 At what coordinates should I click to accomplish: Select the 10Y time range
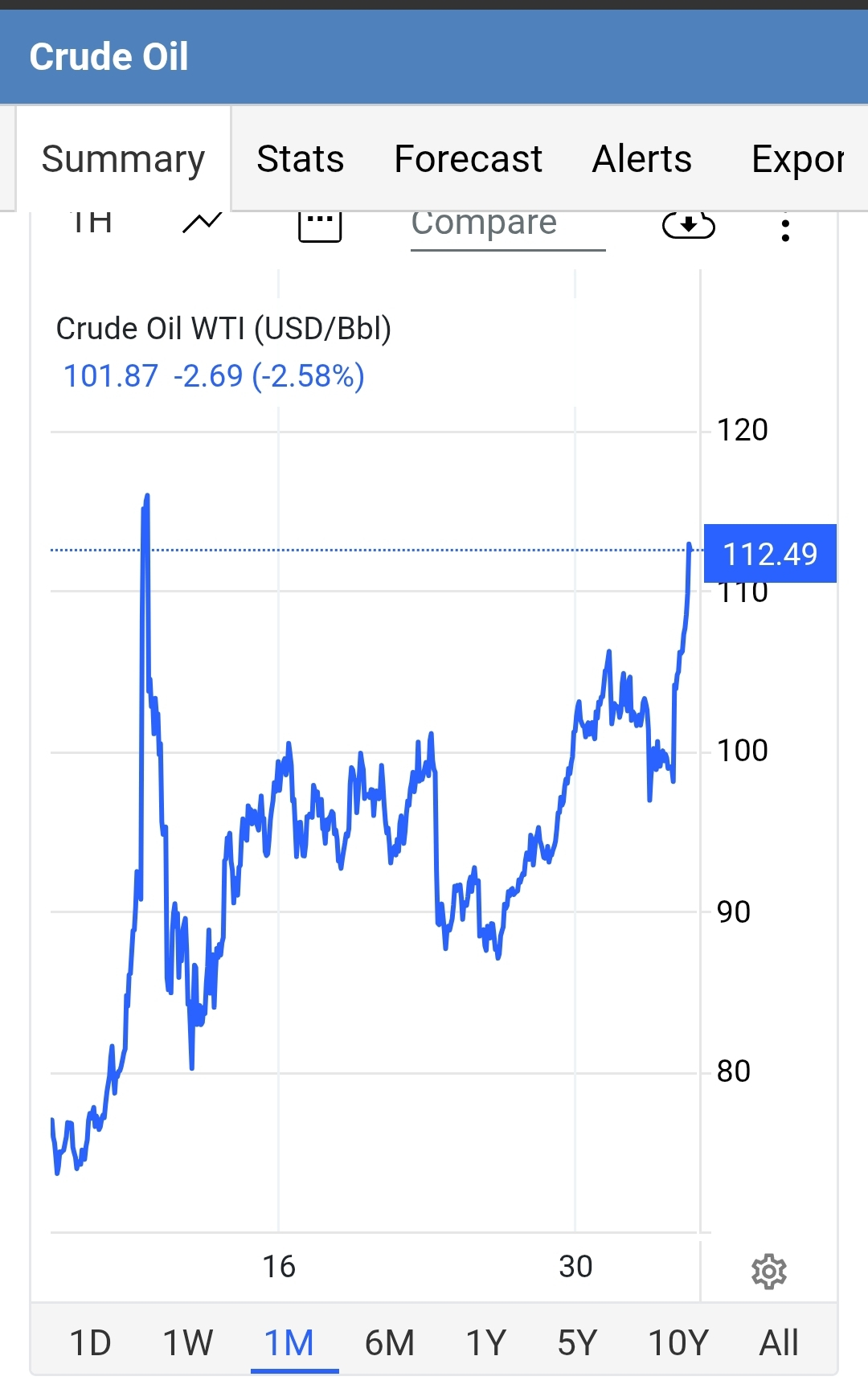pos(678,1342)
